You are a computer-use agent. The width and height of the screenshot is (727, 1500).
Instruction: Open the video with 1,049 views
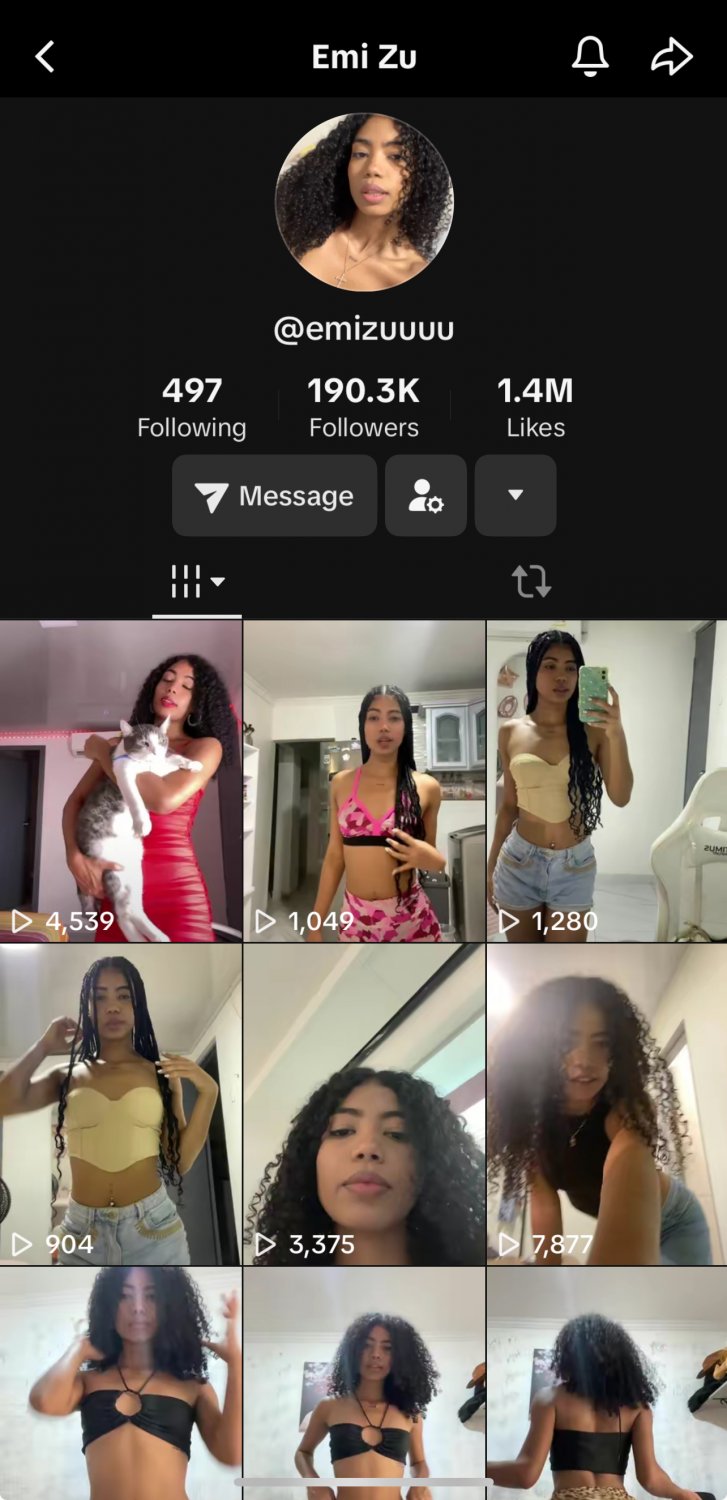pyautogui.click(x=364, y=780)
